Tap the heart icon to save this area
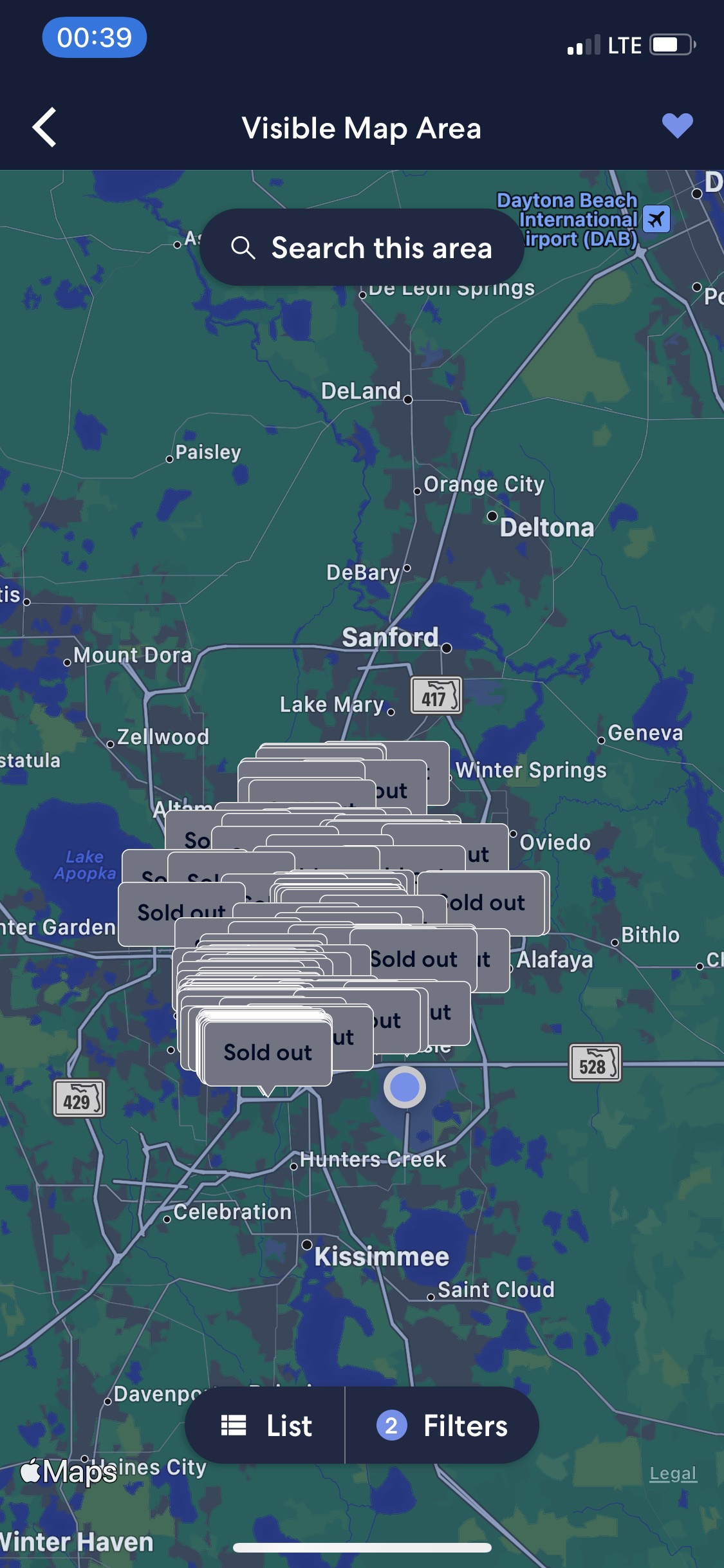724x1568 pixels. click(677, 126)
